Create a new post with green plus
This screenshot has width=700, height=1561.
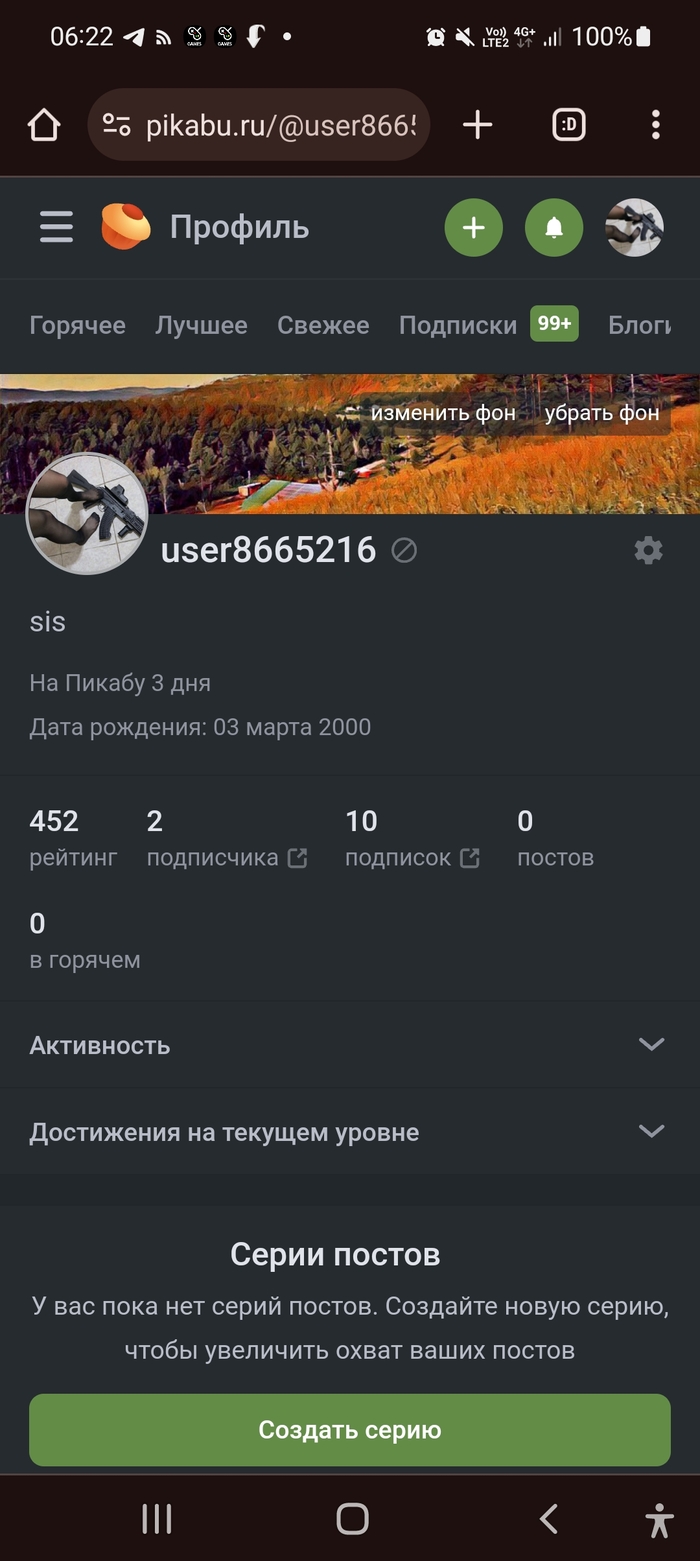pos(473,228)
